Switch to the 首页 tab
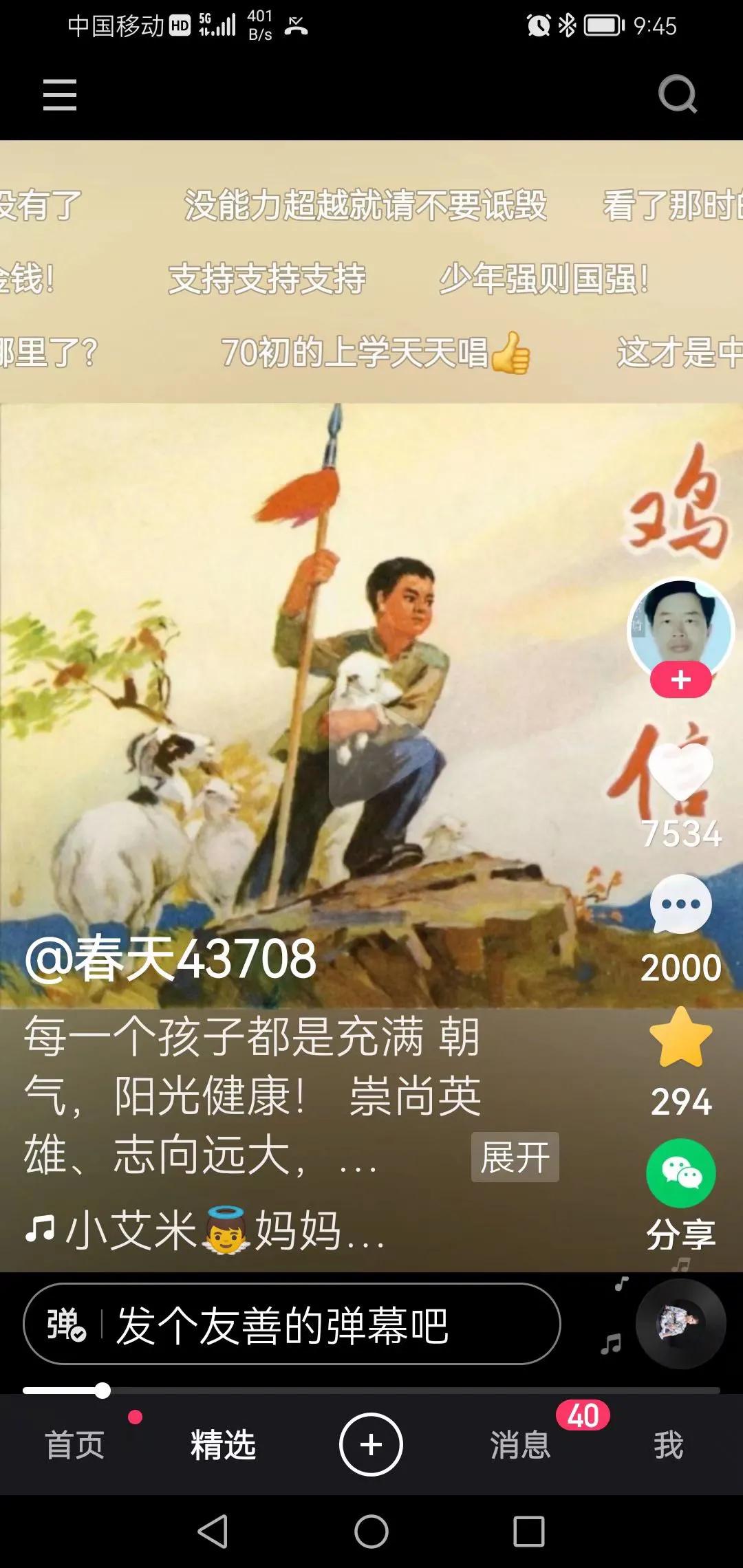The image size is (743, 1568). point(74,1444)
